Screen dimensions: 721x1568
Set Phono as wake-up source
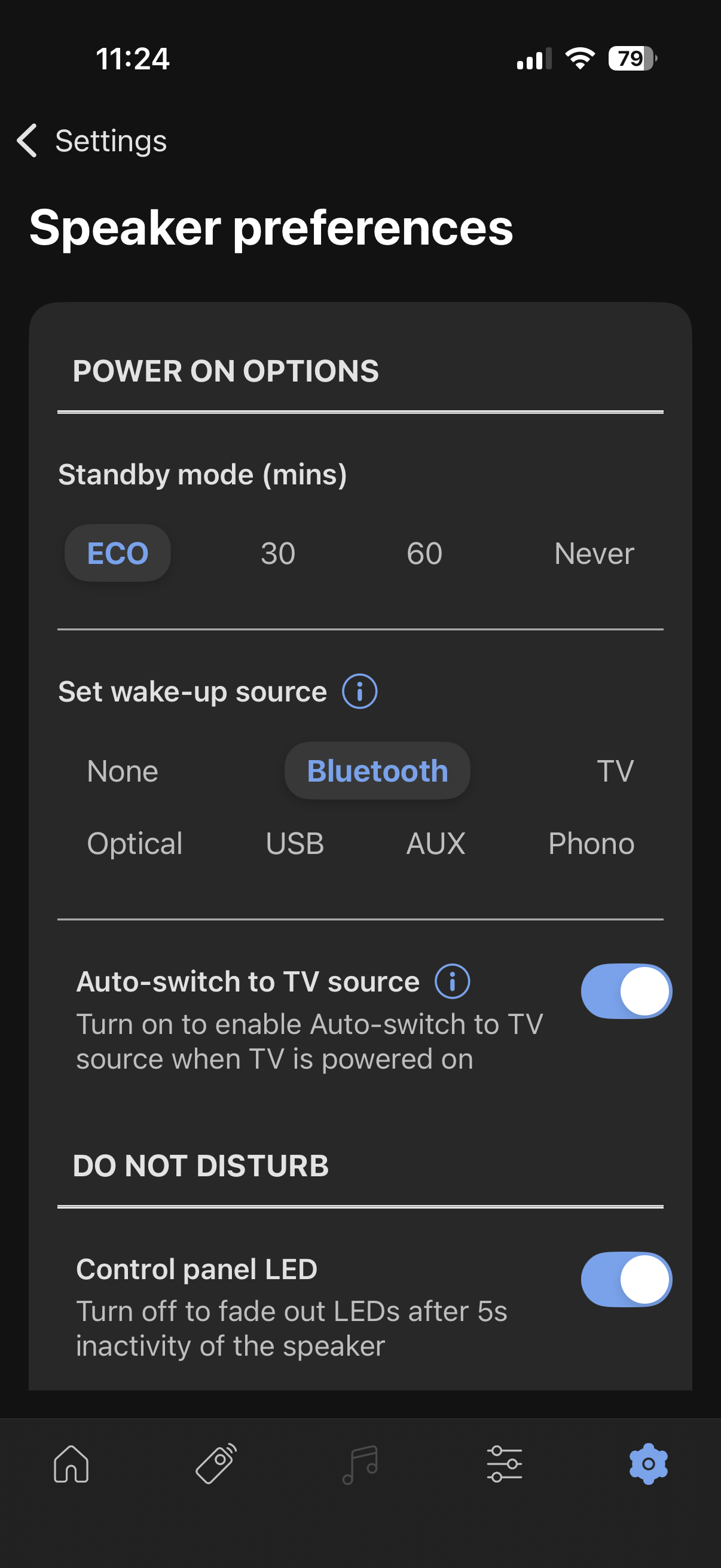pos(591,844)
